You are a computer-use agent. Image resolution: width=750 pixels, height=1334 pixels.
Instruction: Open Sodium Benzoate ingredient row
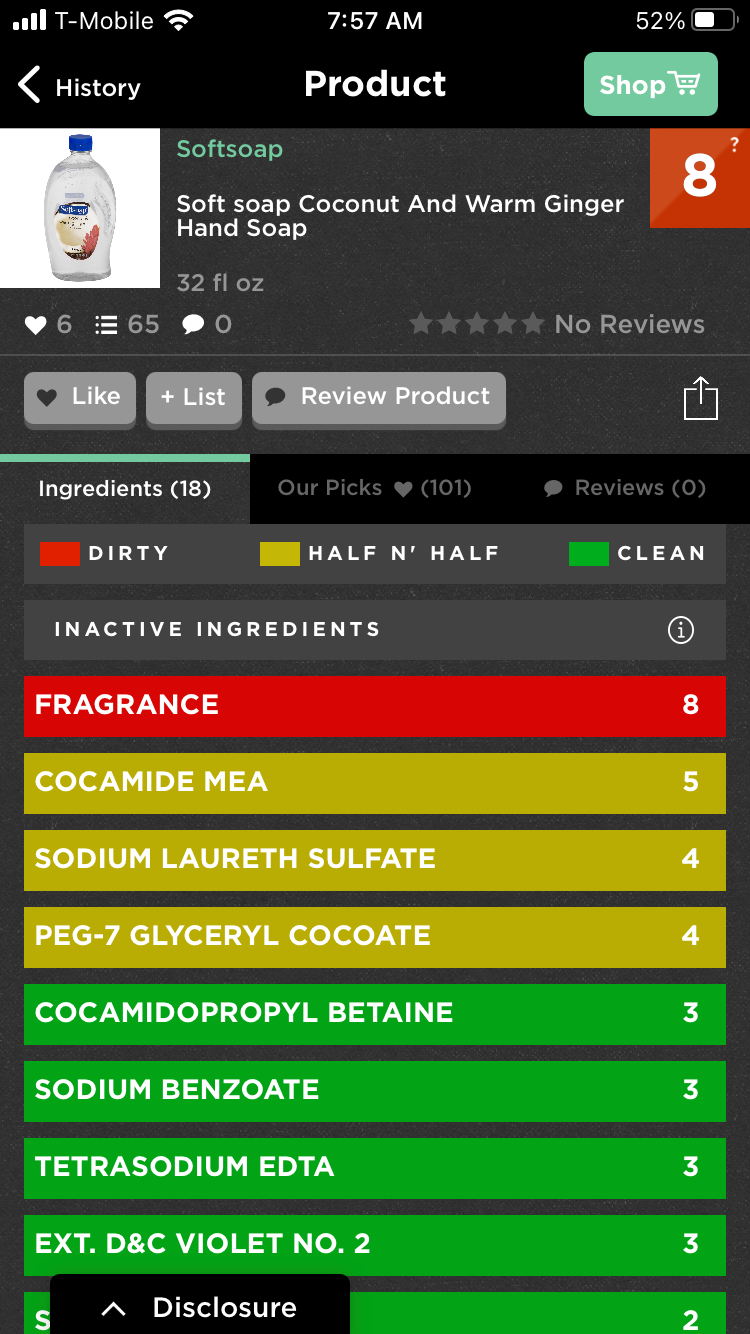point(375,1091)
